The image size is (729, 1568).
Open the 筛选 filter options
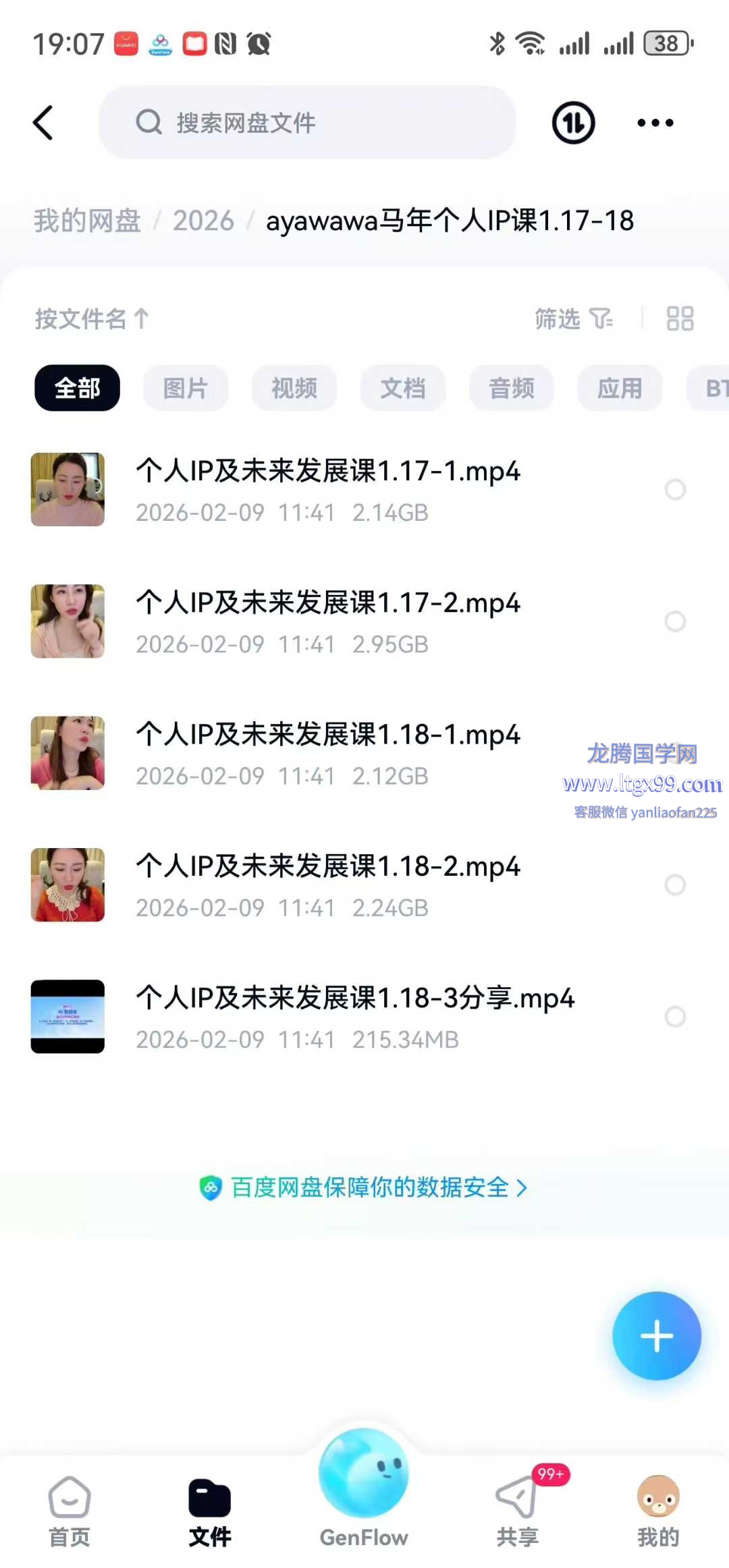click(x=573, y=318)
